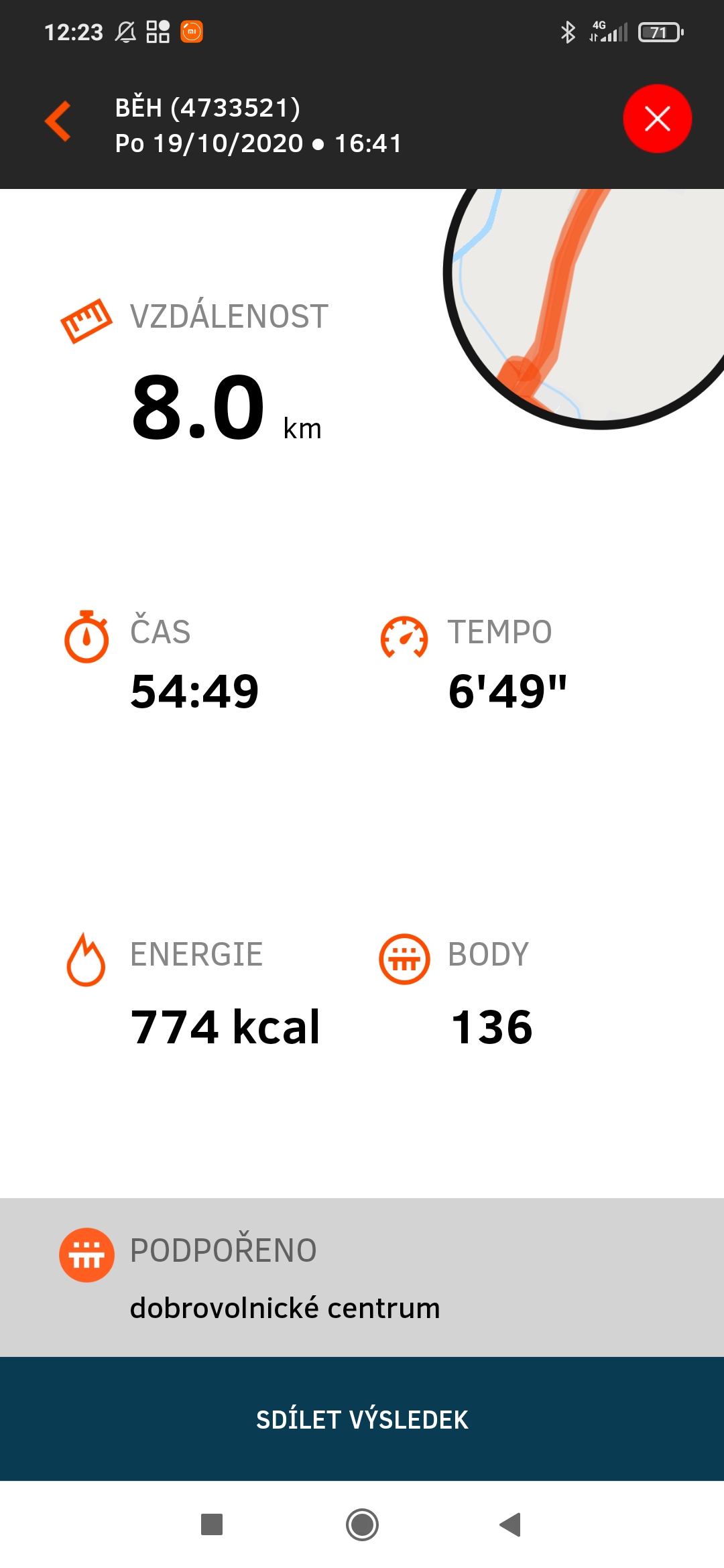Tap the red X delete button
724x1568 pixels.
pyautogui.click(x=657, y=119)
